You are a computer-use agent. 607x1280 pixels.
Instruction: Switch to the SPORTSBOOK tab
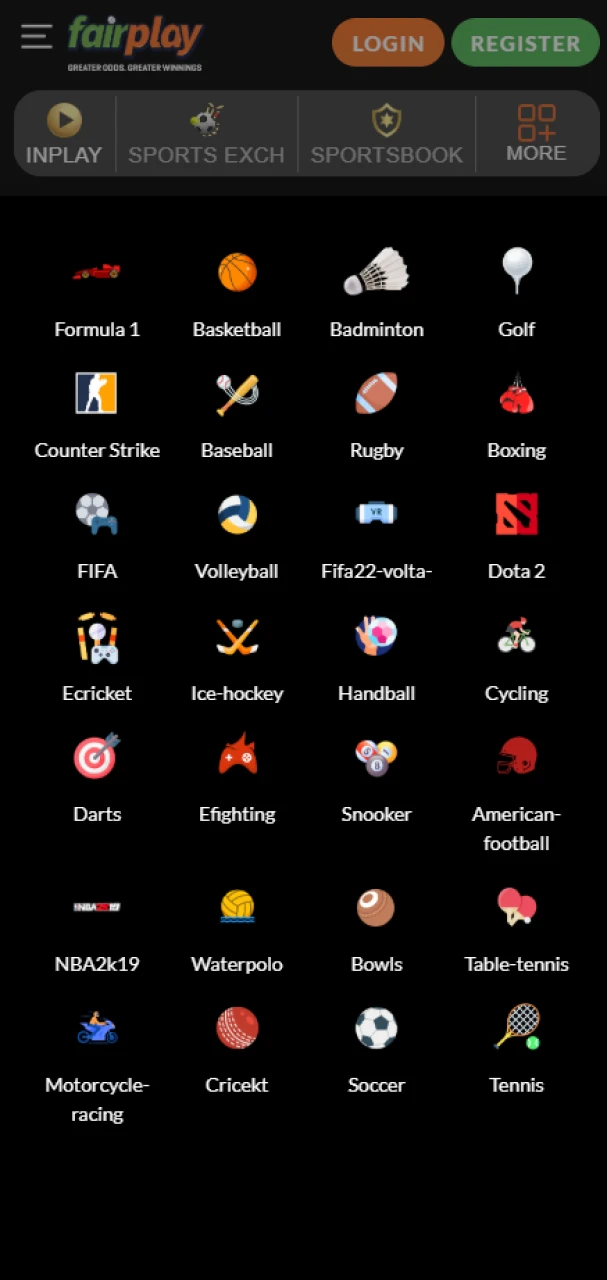click(386, 134)
